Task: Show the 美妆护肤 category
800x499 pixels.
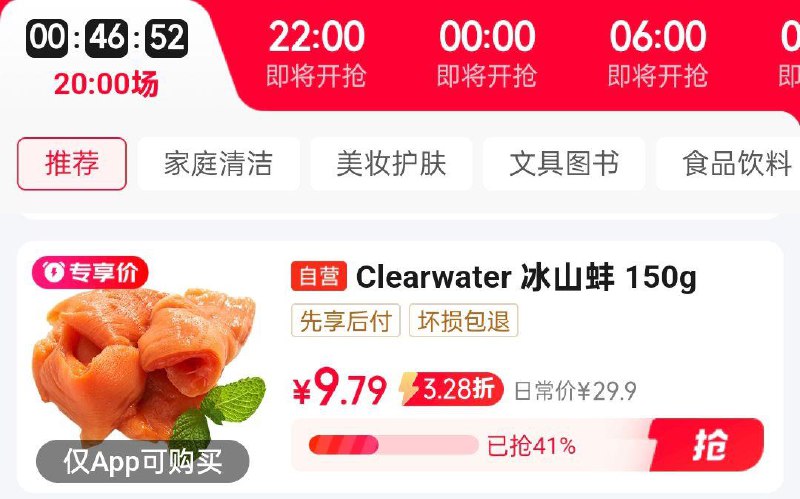Action: pyautogui.click(x=391, y=164)
